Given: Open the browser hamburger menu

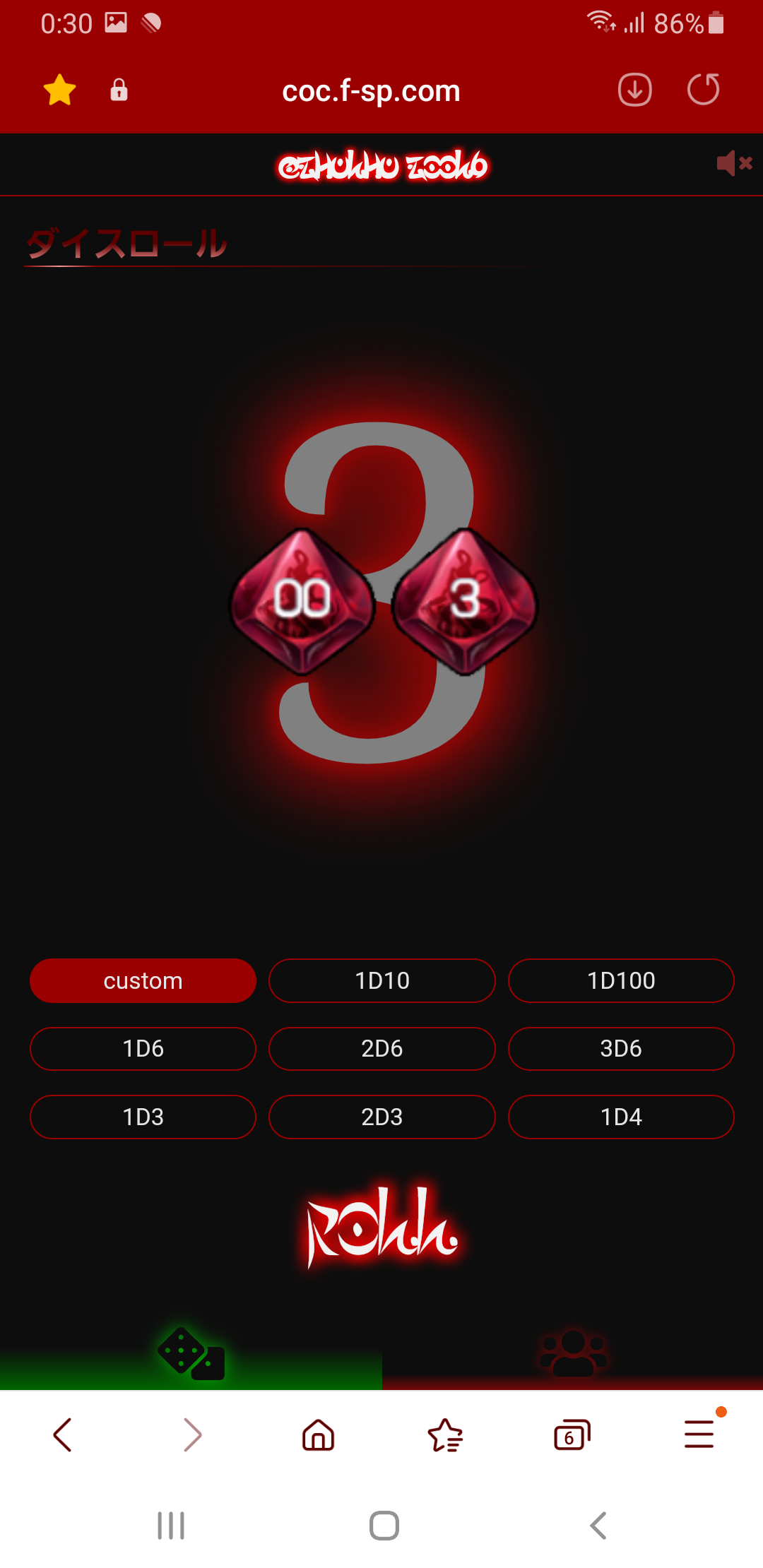Looking at the screenshot, I should [699, 1435].
